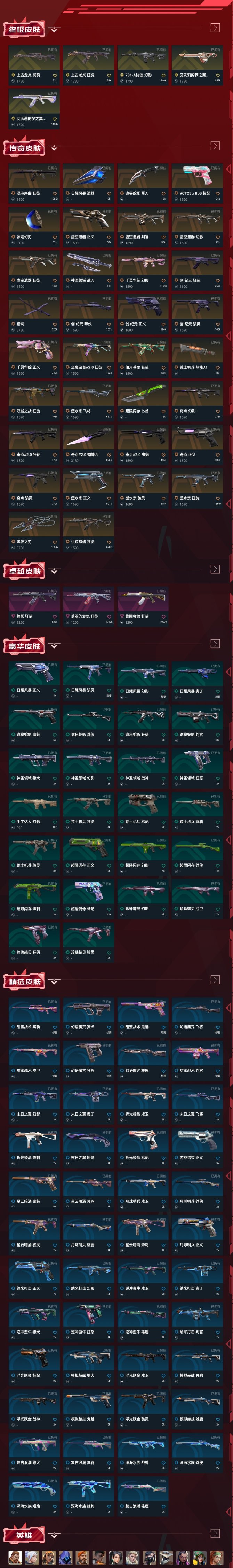The height and width of the screenshot is (1568, 233).
Task: Open the expand icon beside 终极皮肤
Action: (215, 28)
